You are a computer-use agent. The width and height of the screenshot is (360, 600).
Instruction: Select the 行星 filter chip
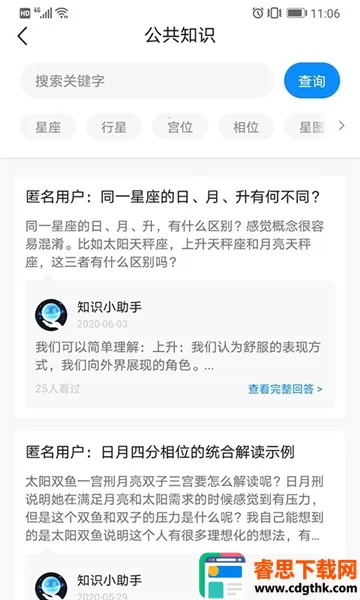(114, 127)
